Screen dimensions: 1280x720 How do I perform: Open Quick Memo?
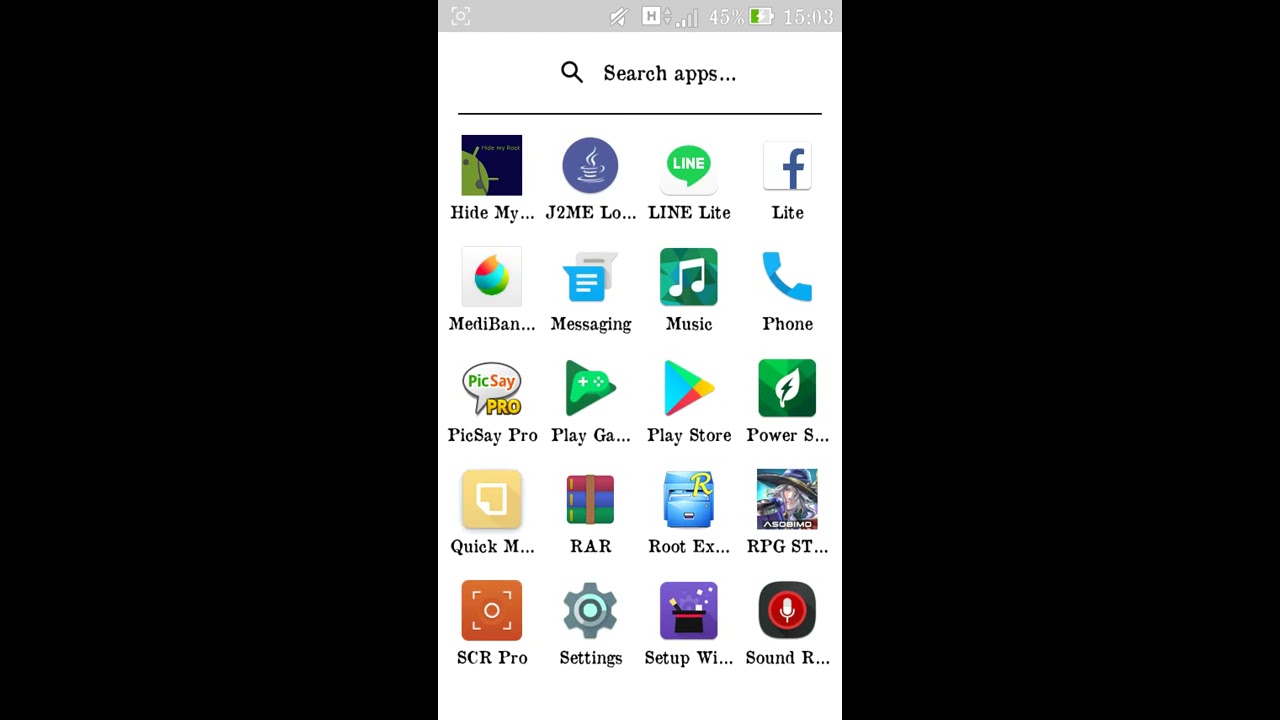(x=492, y=499)
